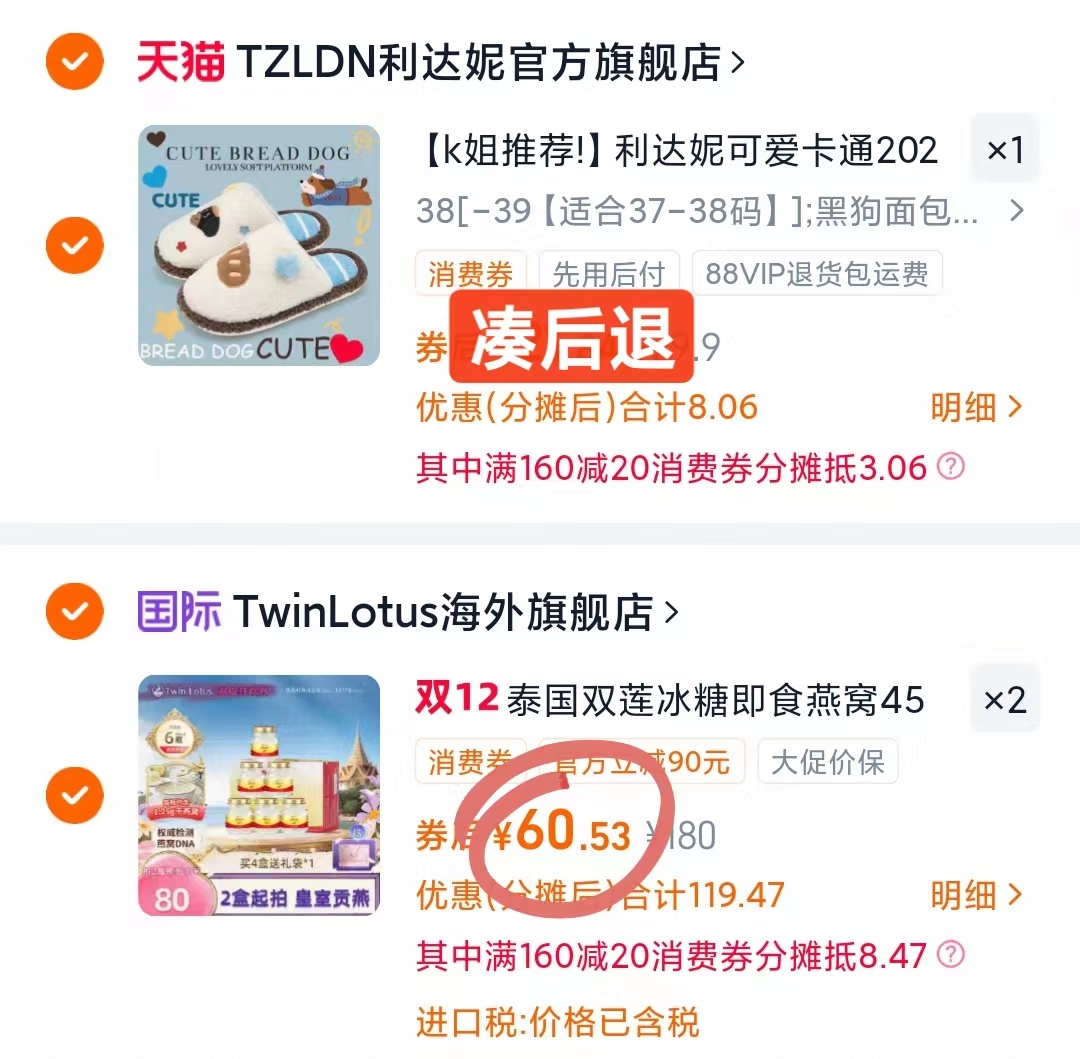Adjust the ×2 quantity for the 燕窝
The width and height of the screenshot is (1080, 1059).
pyautogui.click(x=1005, y=700)
